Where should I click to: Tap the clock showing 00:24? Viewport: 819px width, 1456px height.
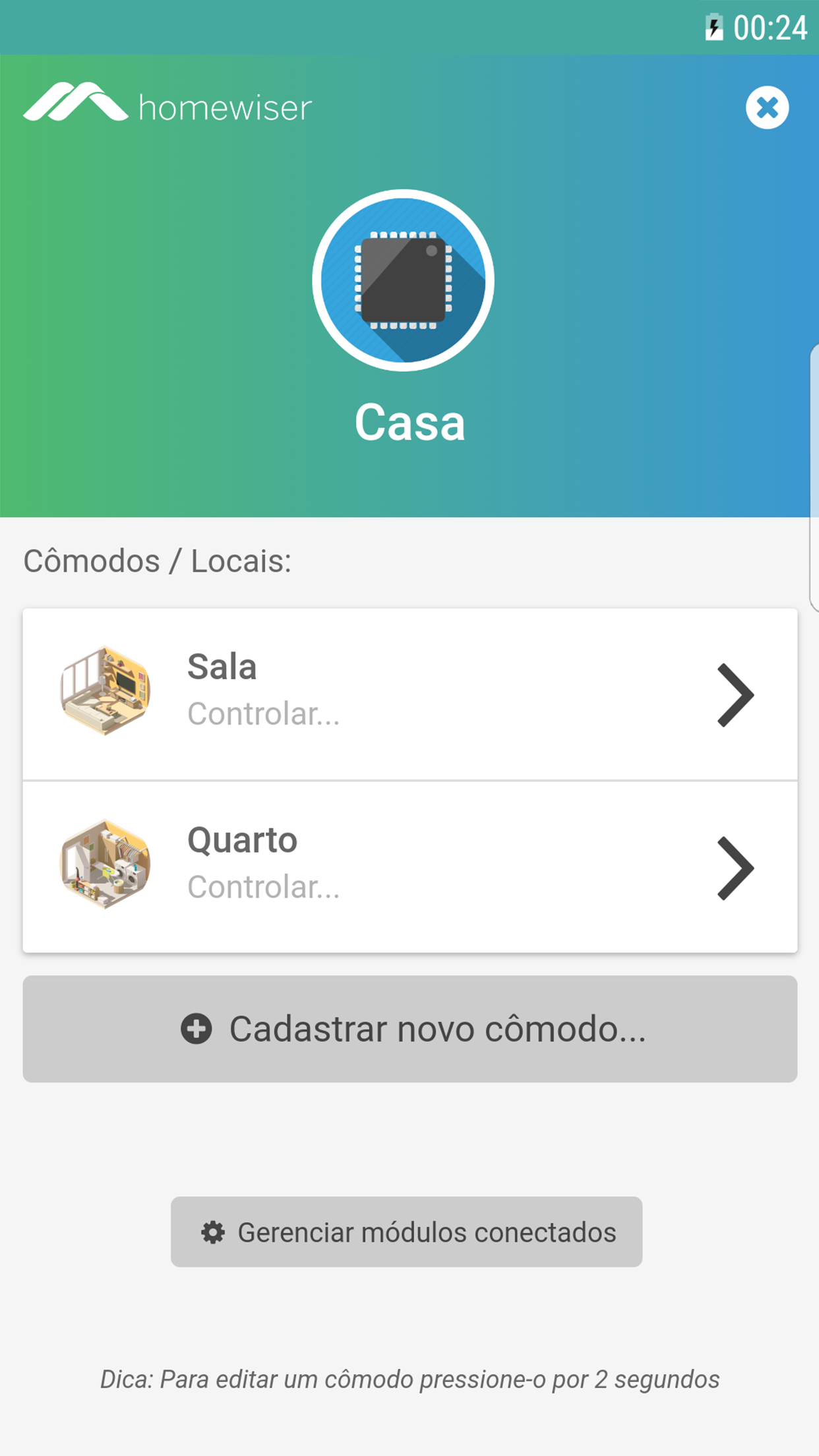[770, 26]
